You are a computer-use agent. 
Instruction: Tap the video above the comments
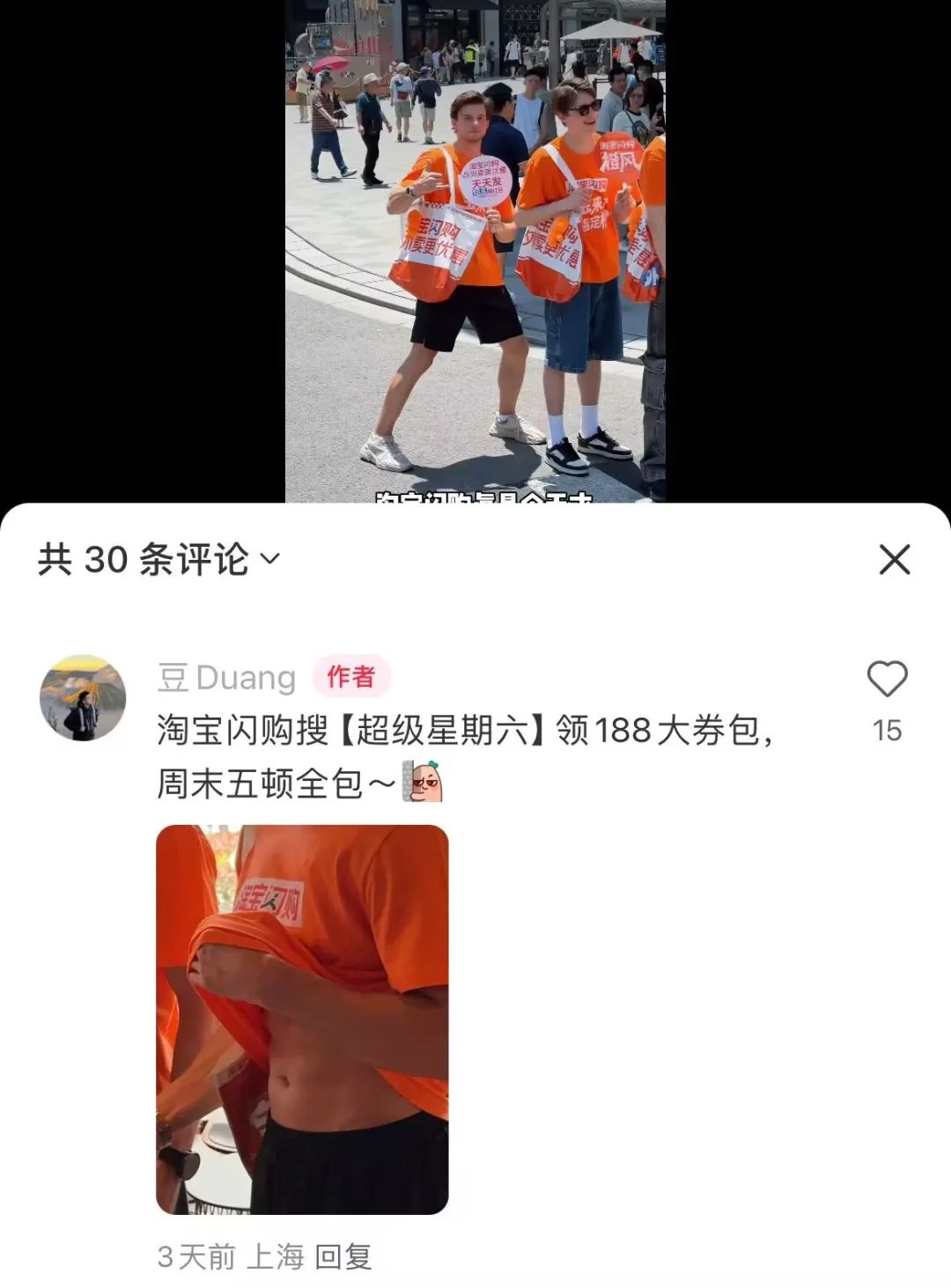tap(475, 251)
